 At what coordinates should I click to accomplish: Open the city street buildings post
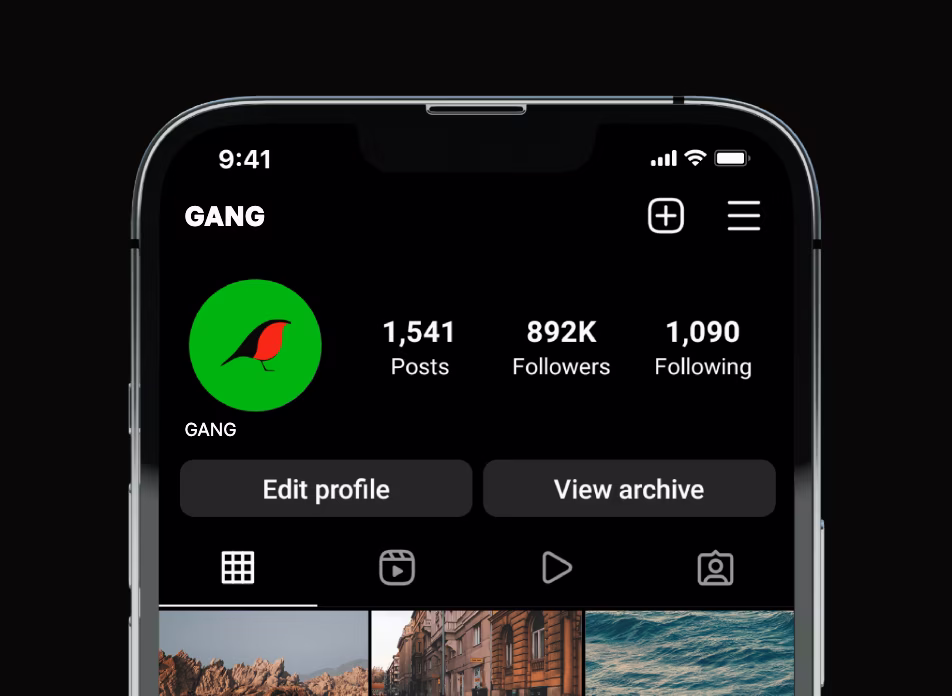(476, 653)
